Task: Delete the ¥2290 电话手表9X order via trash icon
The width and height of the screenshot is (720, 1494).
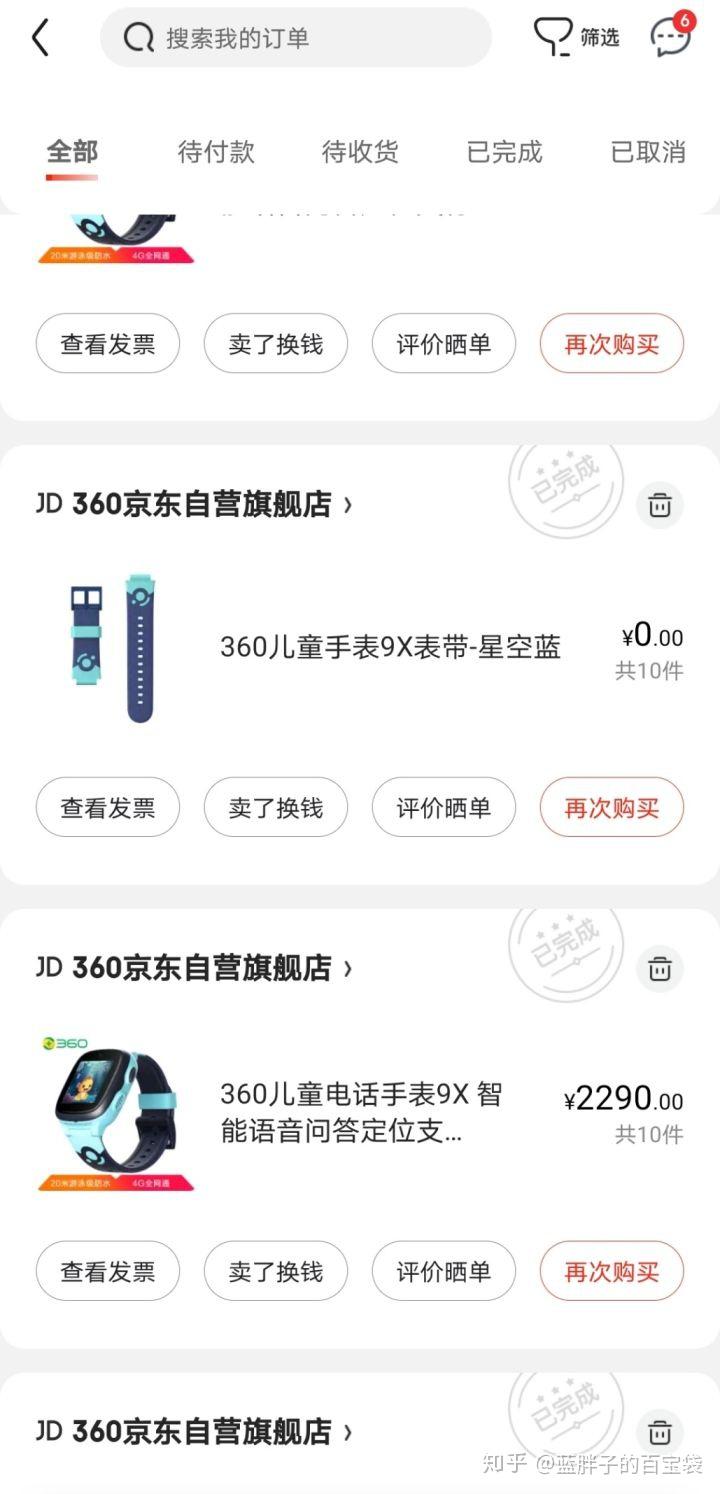Action: tap(660, 969)
